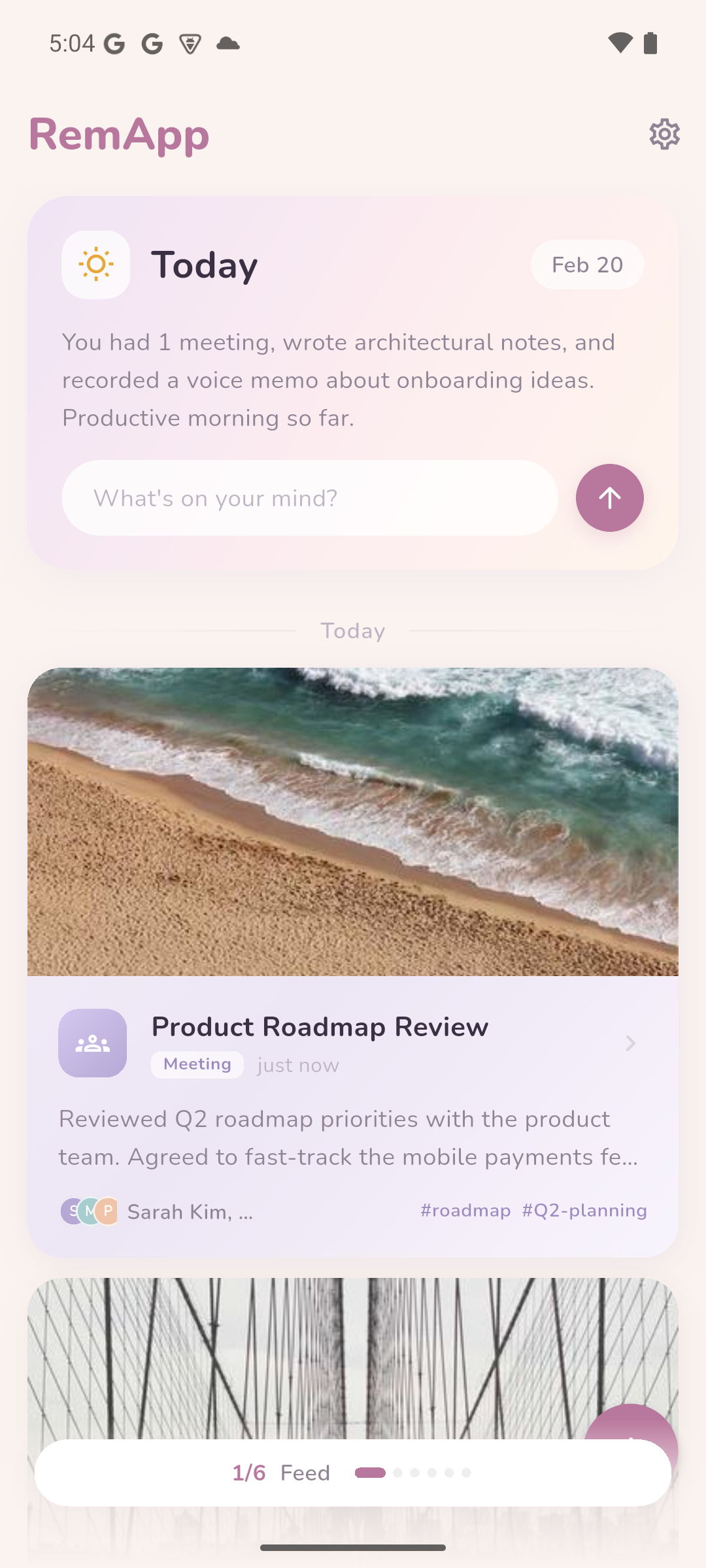Tap the Feb 20 date chip
The height and width of the screenshot is (1568, 706).
587,265
